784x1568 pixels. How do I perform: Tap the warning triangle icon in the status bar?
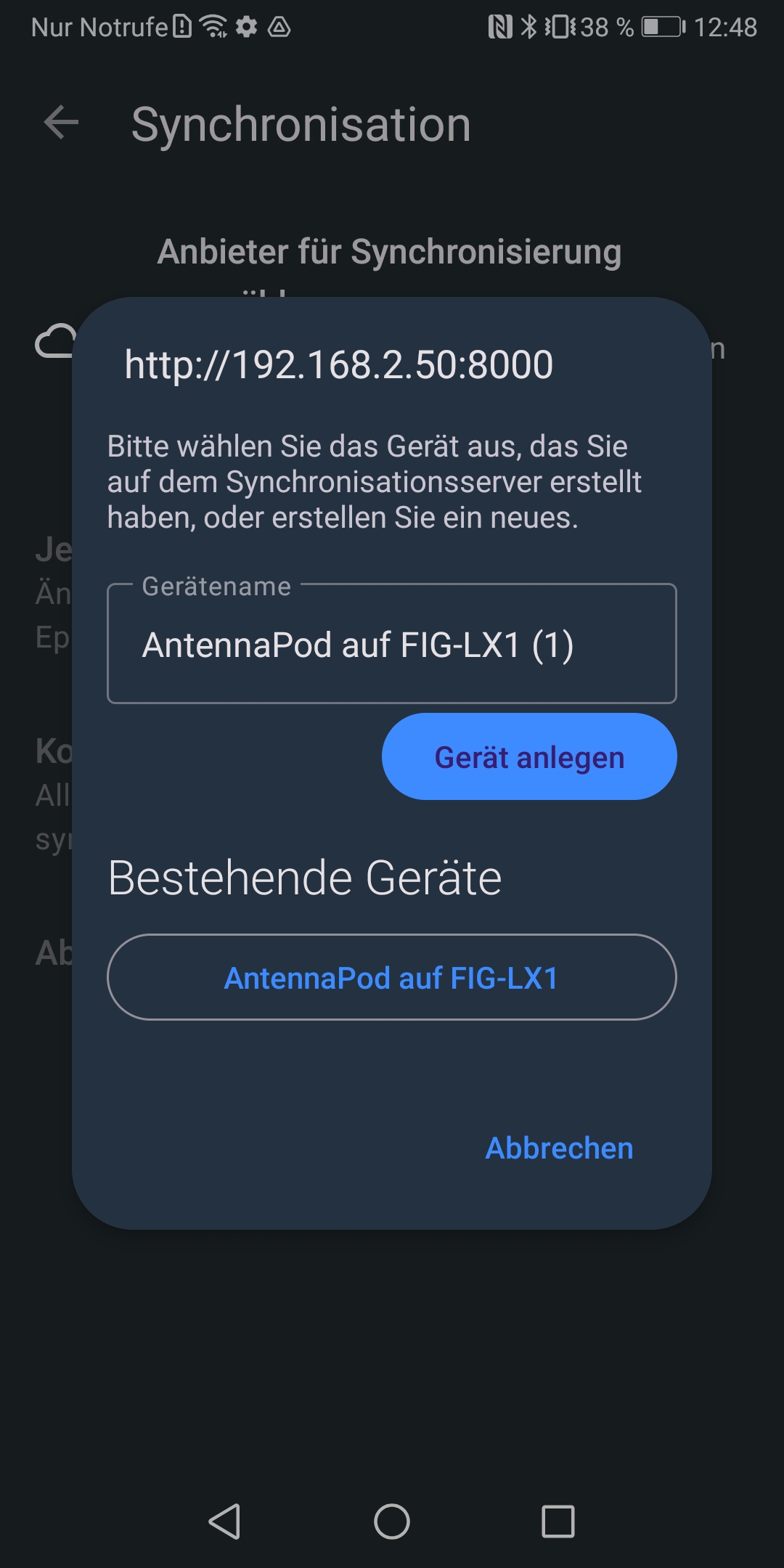tap(278, 28)
